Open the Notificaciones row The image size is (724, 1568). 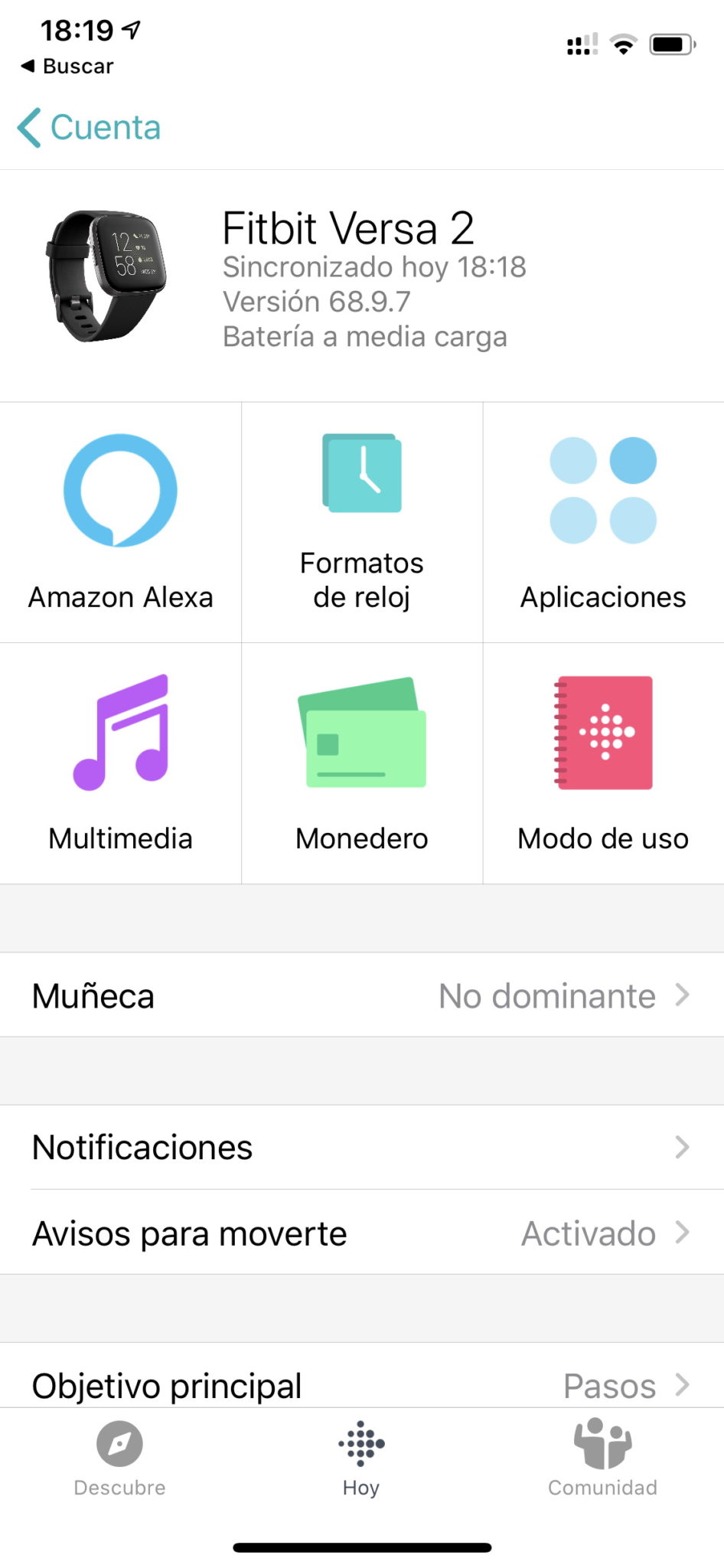362,1147
